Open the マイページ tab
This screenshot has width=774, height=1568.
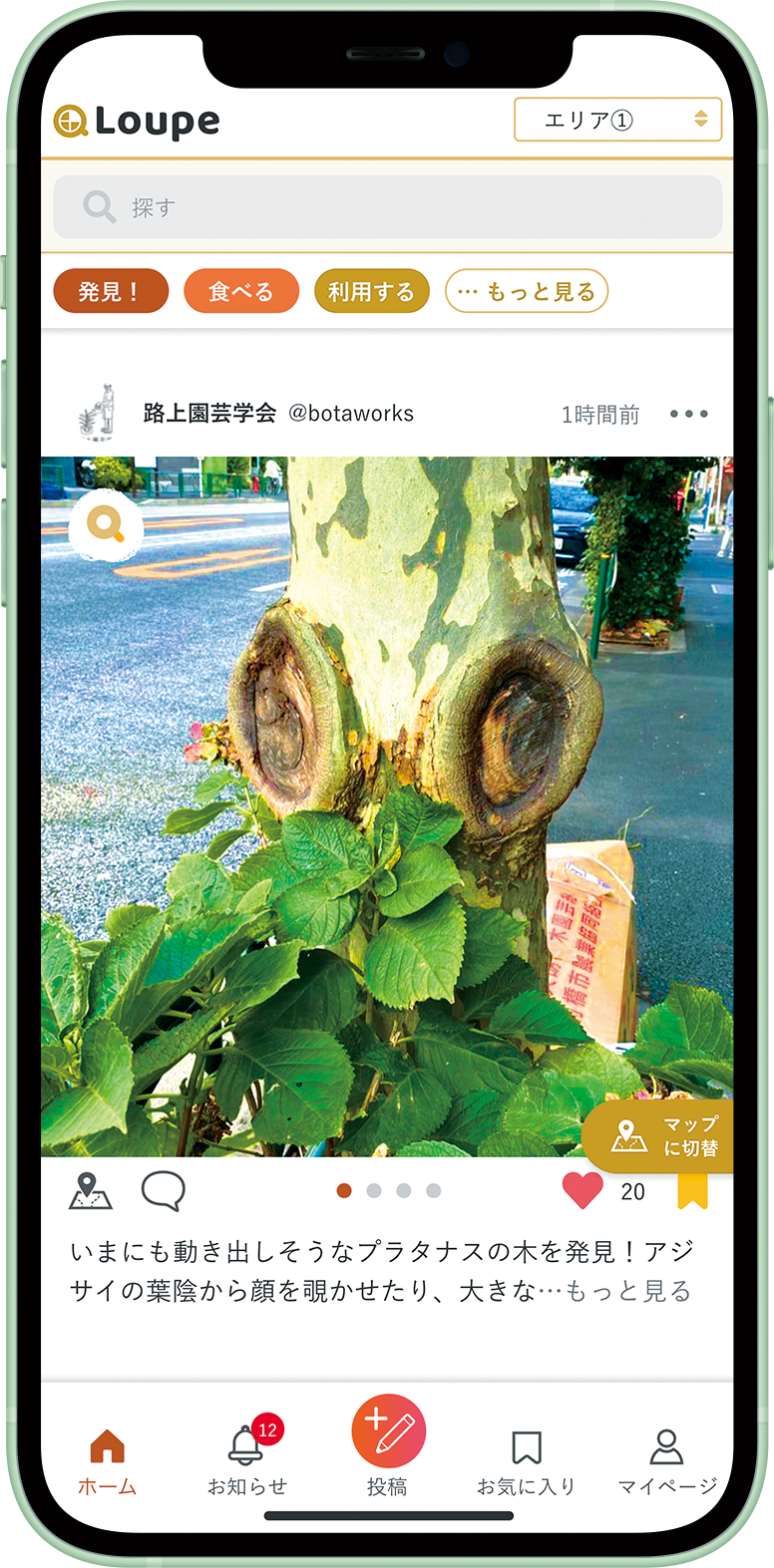[666, 1460]
